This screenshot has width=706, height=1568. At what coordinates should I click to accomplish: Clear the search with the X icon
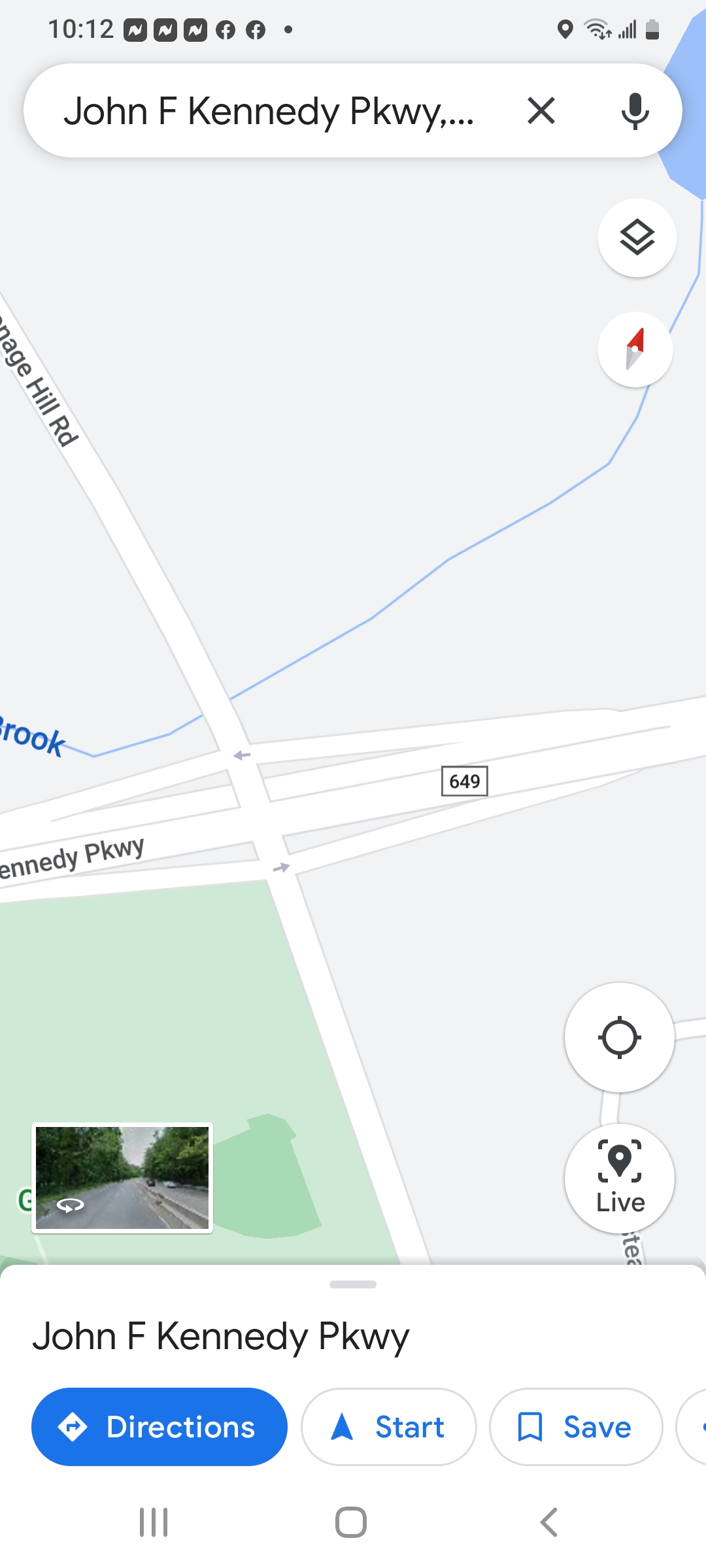coord(541,110)
